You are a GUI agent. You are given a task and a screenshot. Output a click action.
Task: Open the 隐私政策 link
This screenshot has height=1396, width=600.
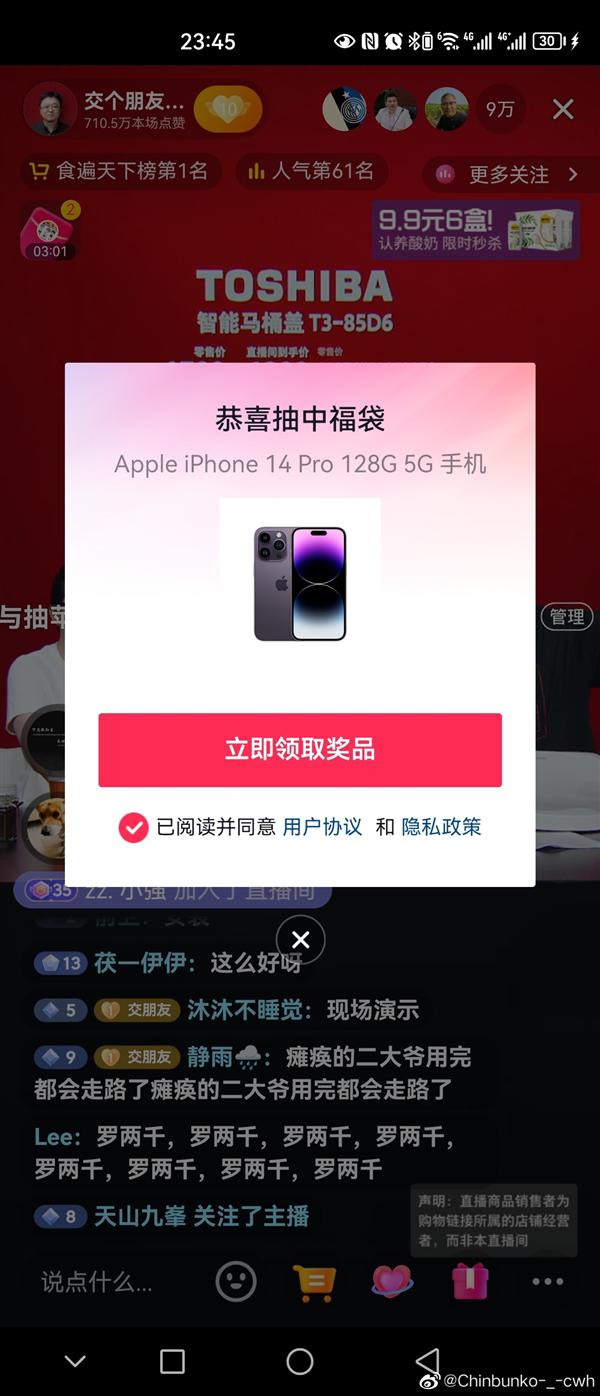pyautogui.click(x=441, y=827)
